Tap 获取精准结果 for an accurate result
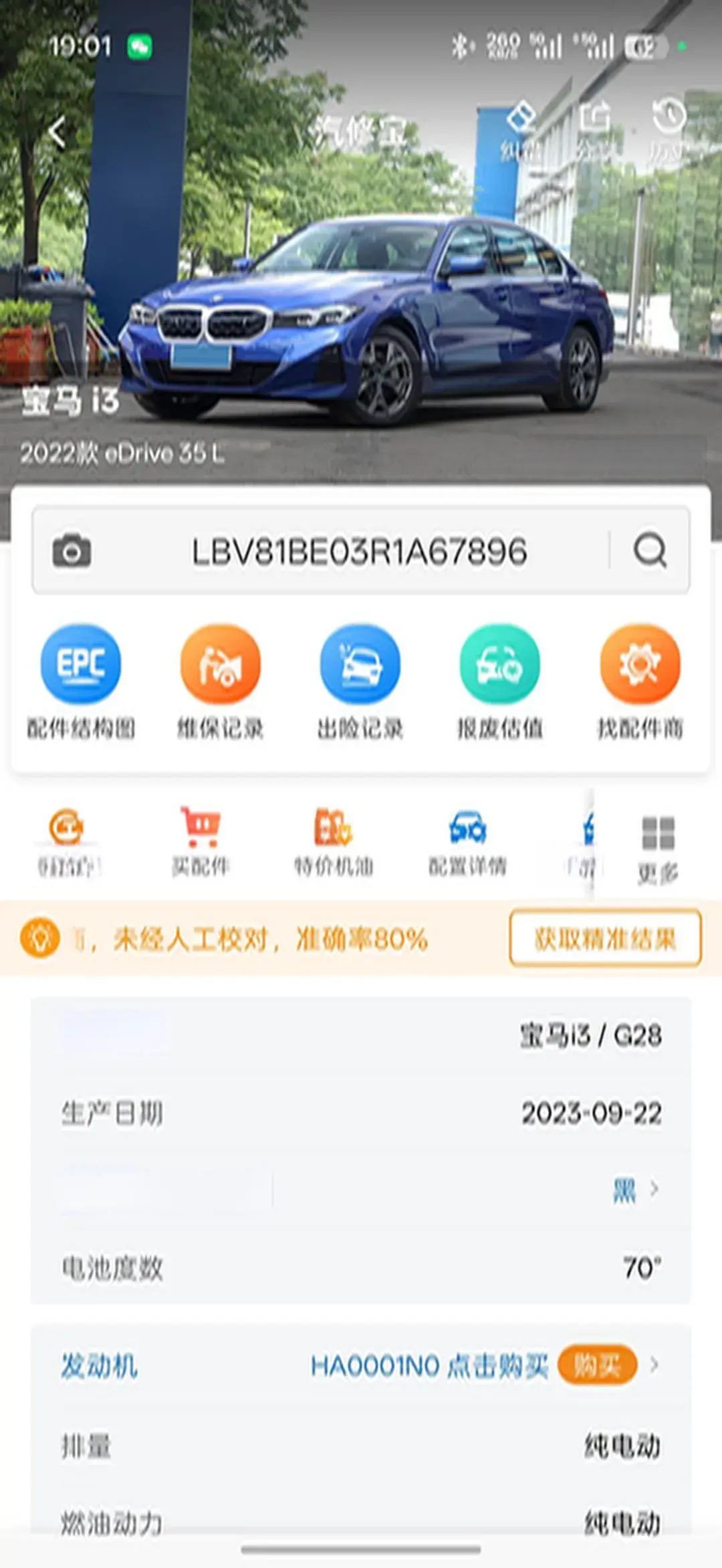The image size is (722, 1568). coord(605,939)
